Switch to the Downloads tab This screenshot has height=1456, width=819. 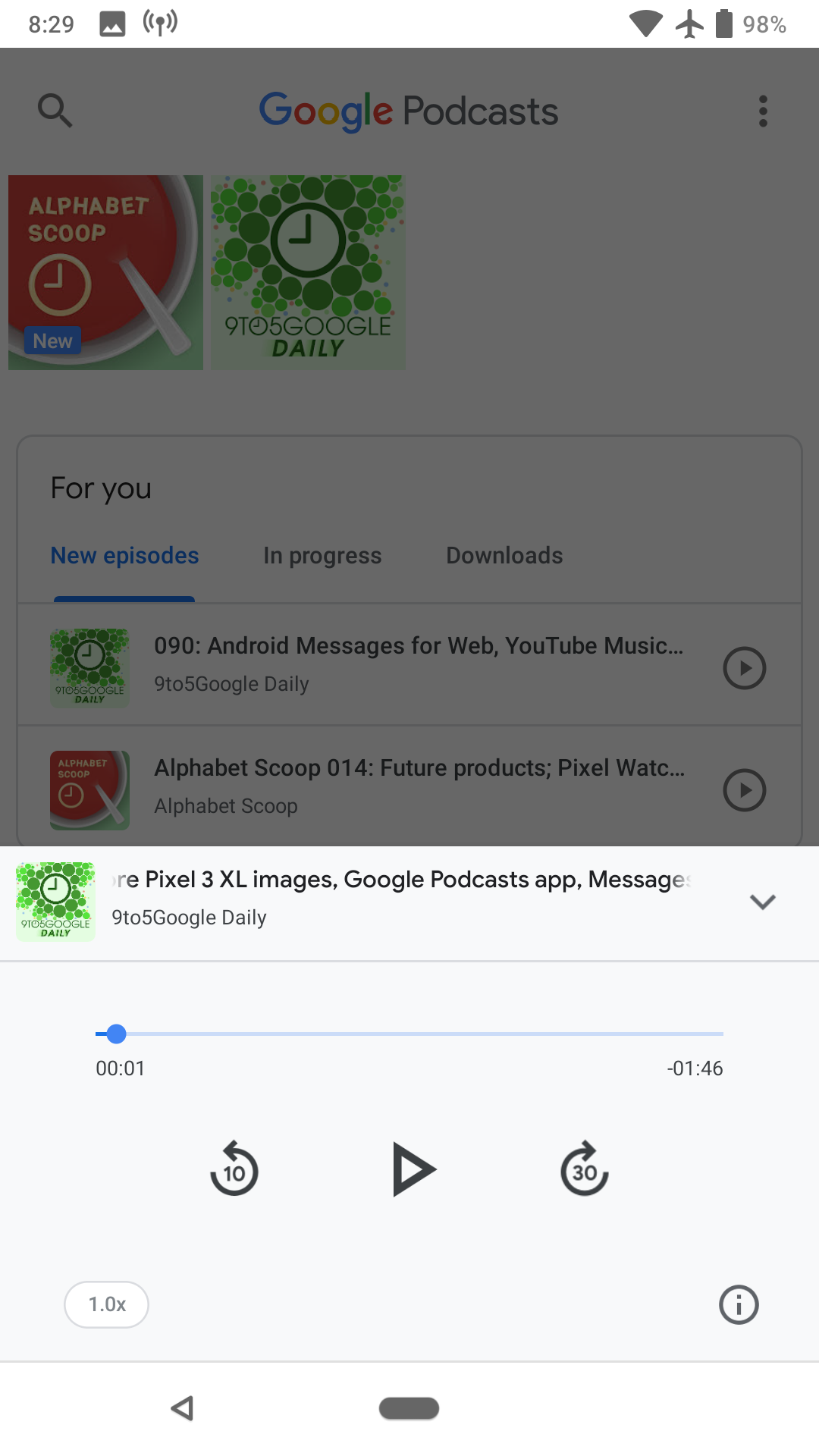pyautogui.click(x=504, y=556)
